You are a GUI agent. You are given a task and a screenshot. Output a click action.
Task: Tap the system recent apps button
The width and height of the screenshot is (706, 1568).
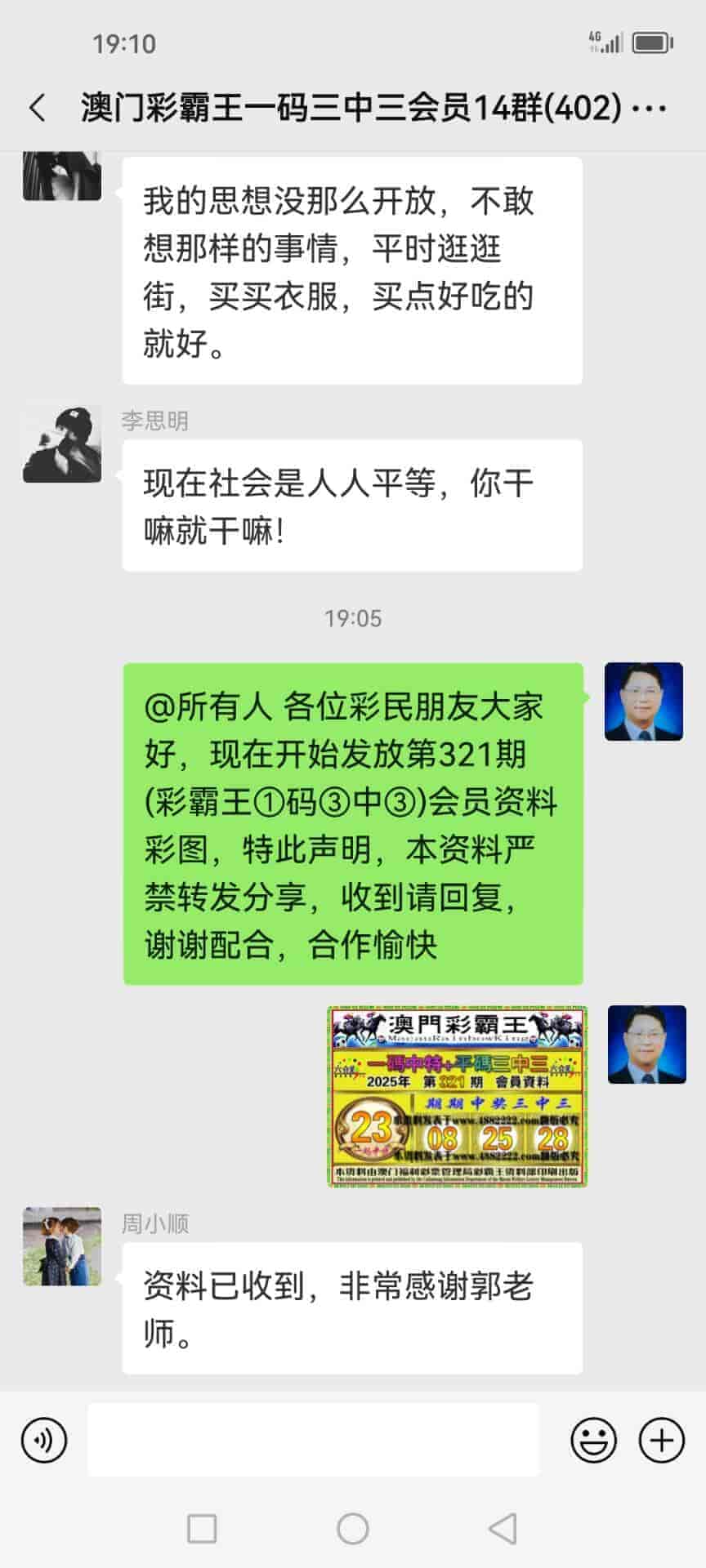[202, 1529]
